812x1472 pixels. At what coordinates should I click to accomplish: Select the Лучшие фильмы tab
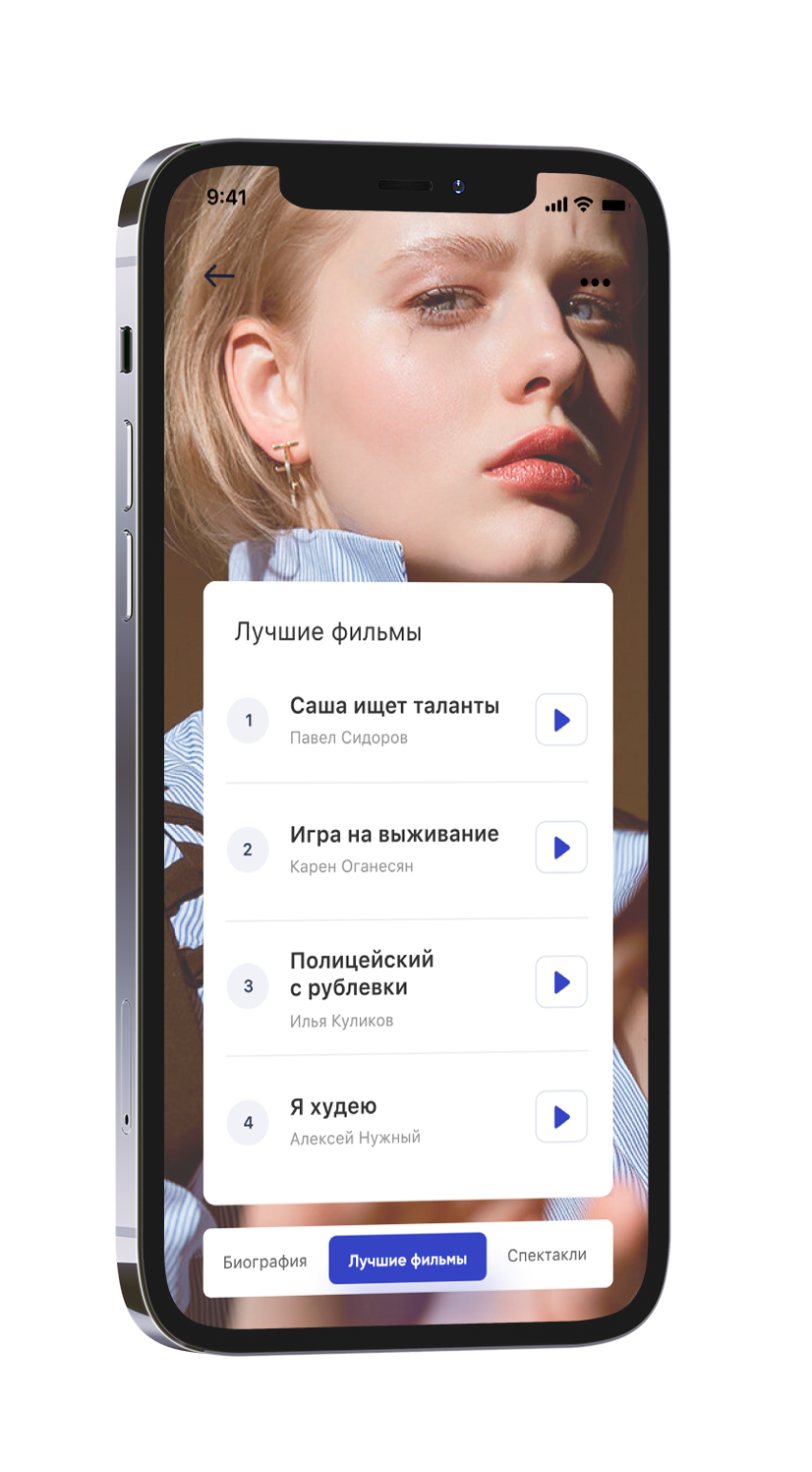[407, 1259]
